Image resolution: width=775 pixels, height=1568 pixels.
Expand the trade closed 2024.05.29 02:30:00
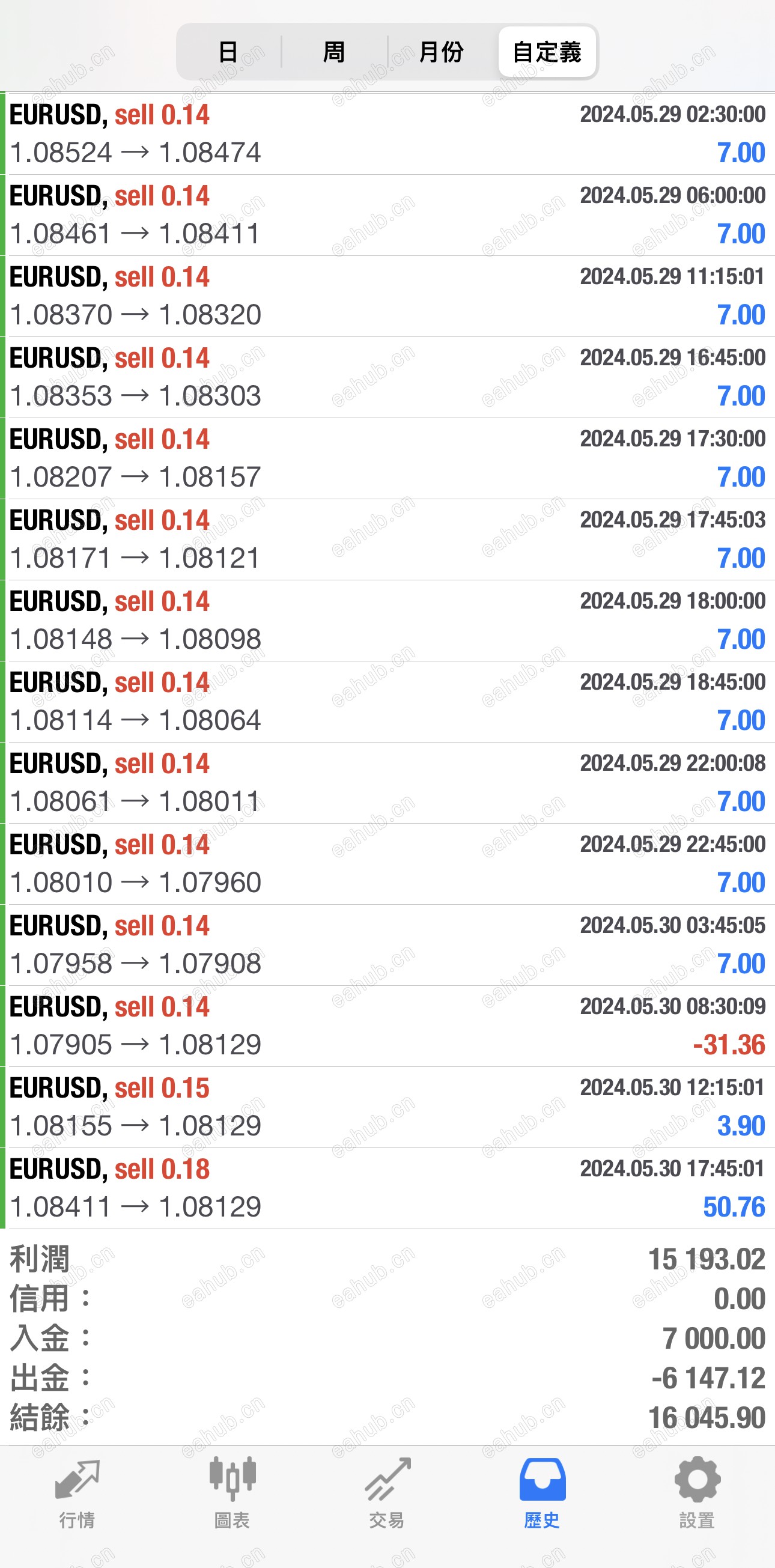(387, 134)
